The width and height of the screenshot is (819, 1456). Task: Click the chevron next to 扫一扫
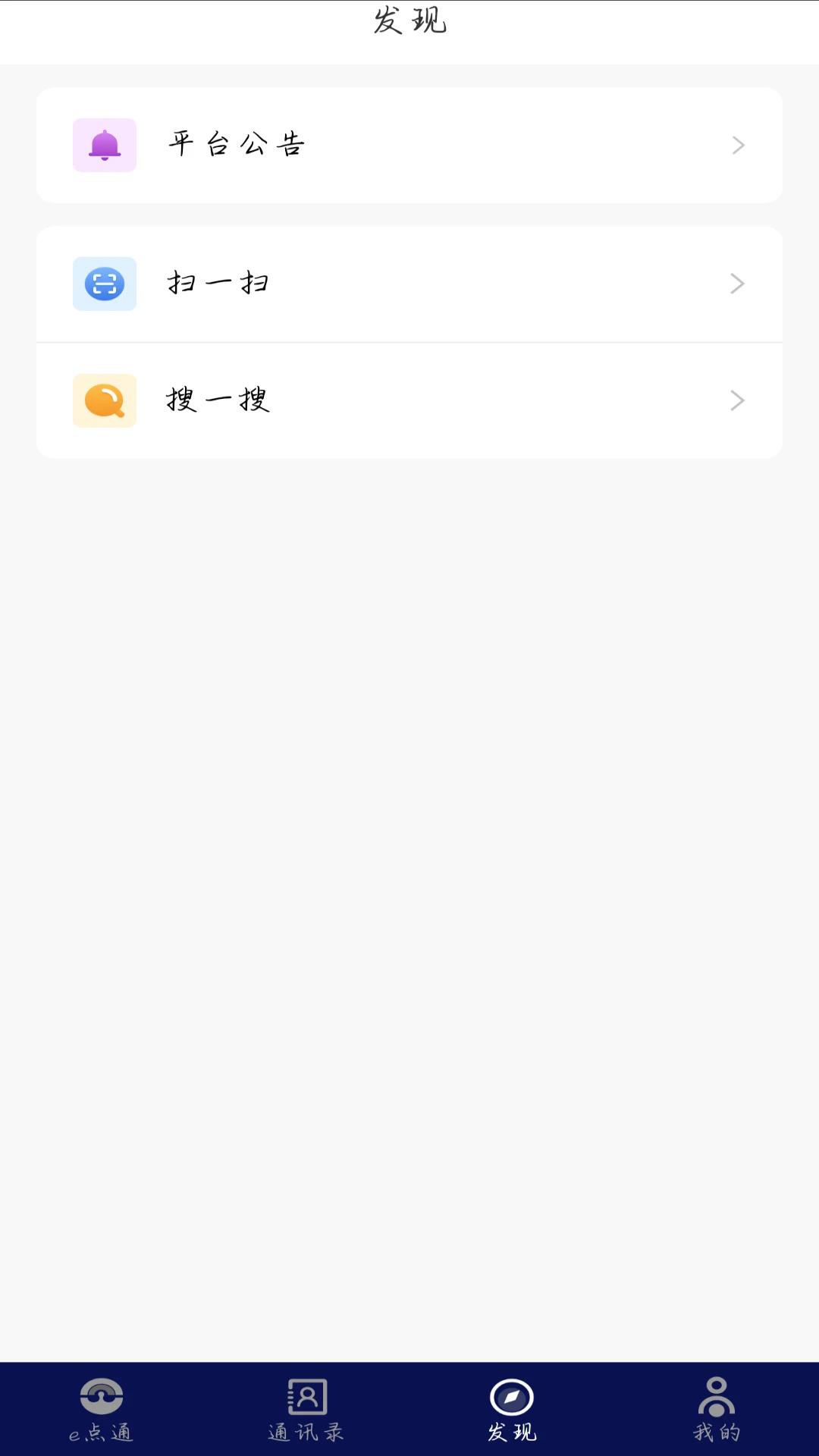[x=736, y=282]
